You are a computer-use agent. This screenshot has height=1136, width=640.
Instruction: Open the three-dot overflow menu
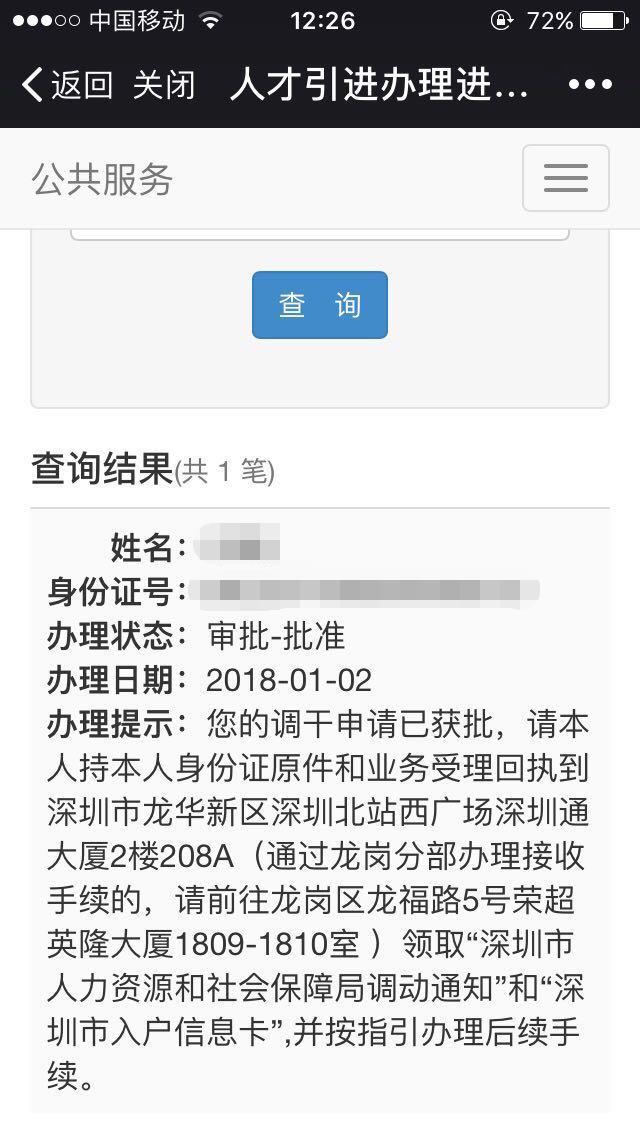(x=590, y=85)
